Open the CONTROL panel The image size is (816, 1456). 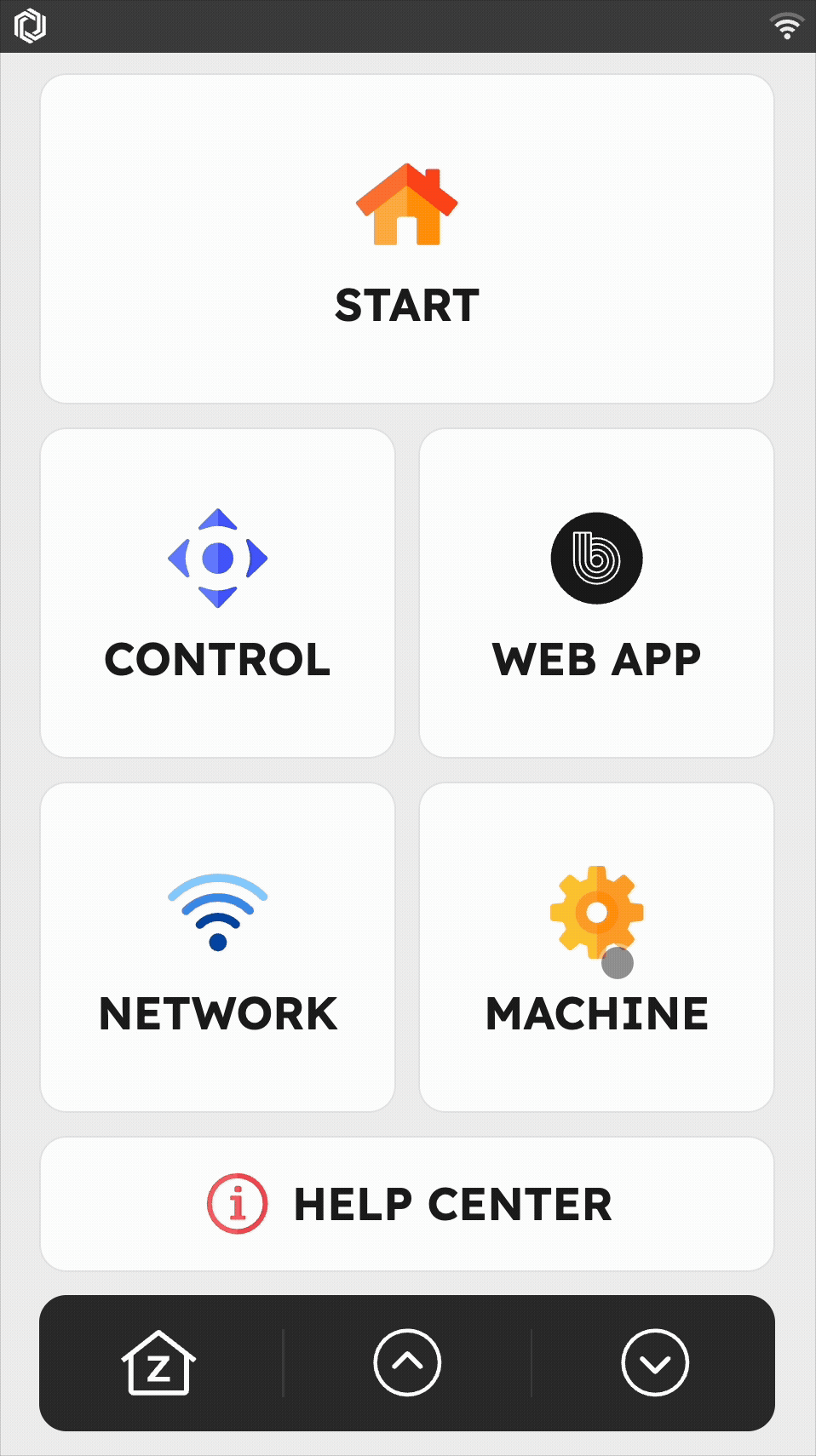click(217, 593)
